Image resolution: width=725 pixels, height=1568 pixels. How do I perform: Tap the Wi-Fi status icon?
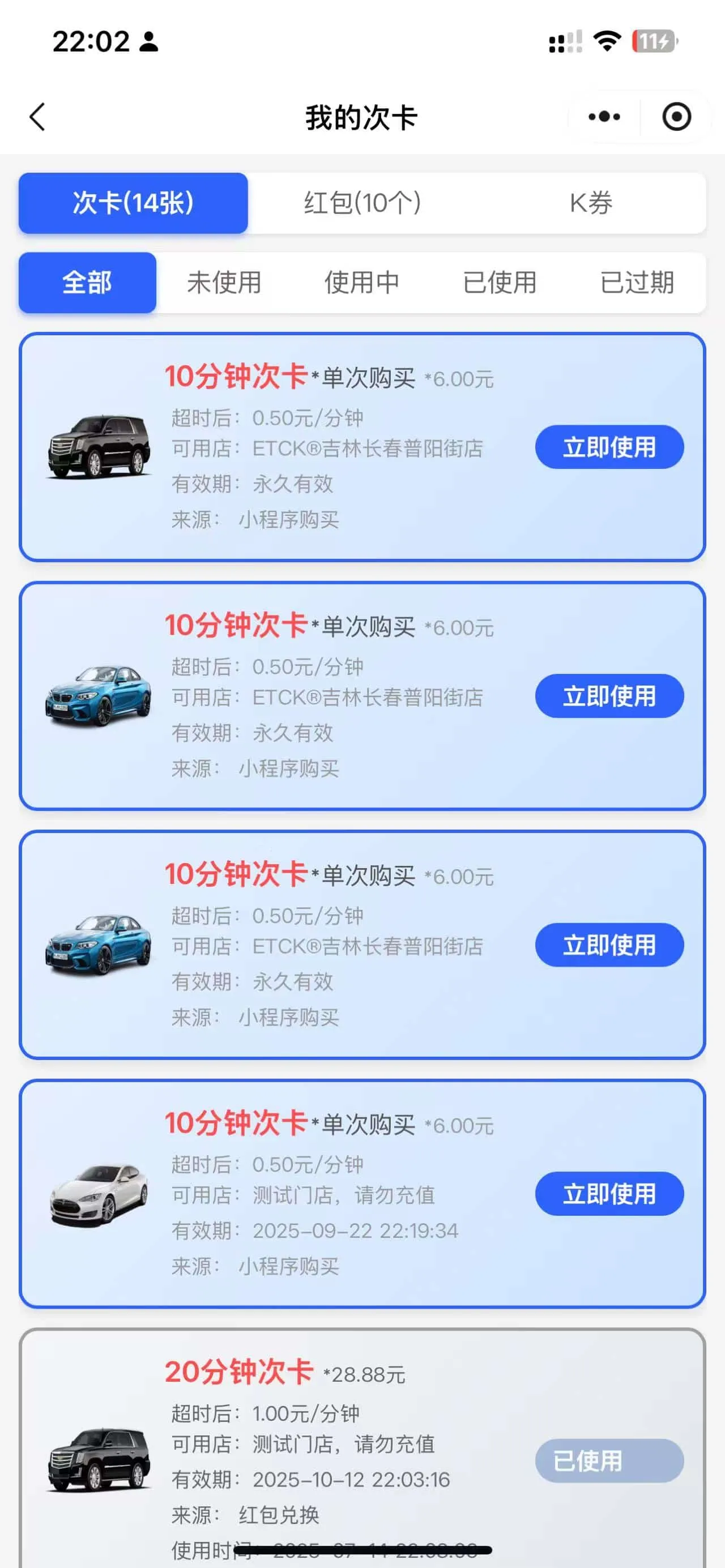click(x=606, y=41)
